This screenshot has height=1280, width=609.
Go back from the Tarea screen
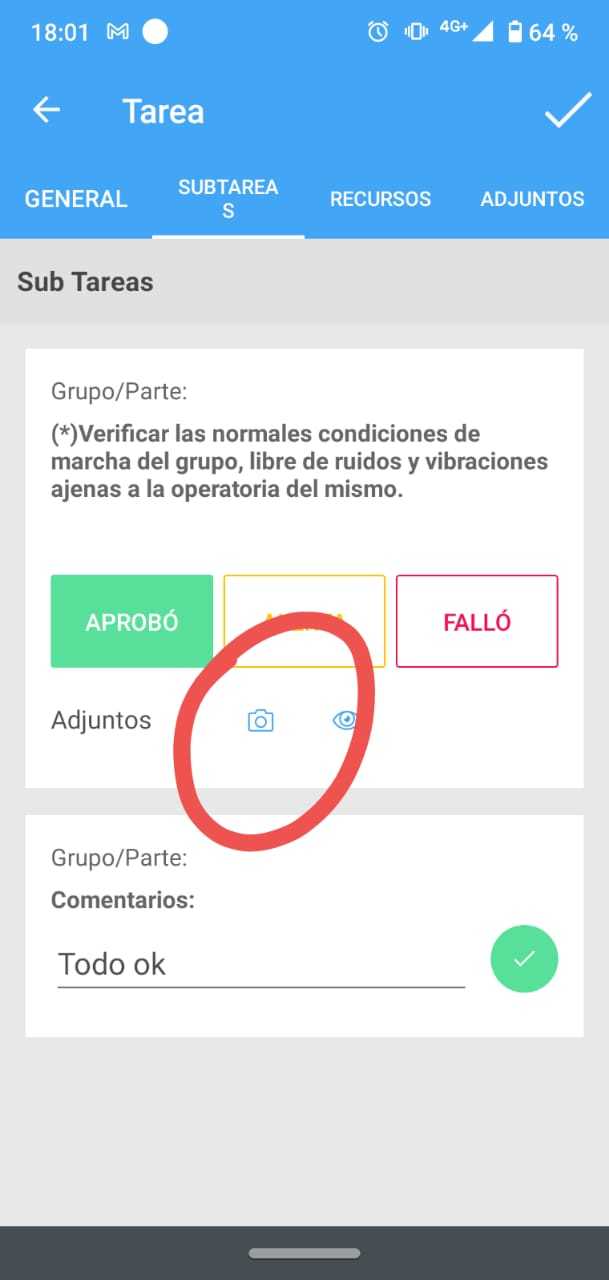tap(47, 110)
